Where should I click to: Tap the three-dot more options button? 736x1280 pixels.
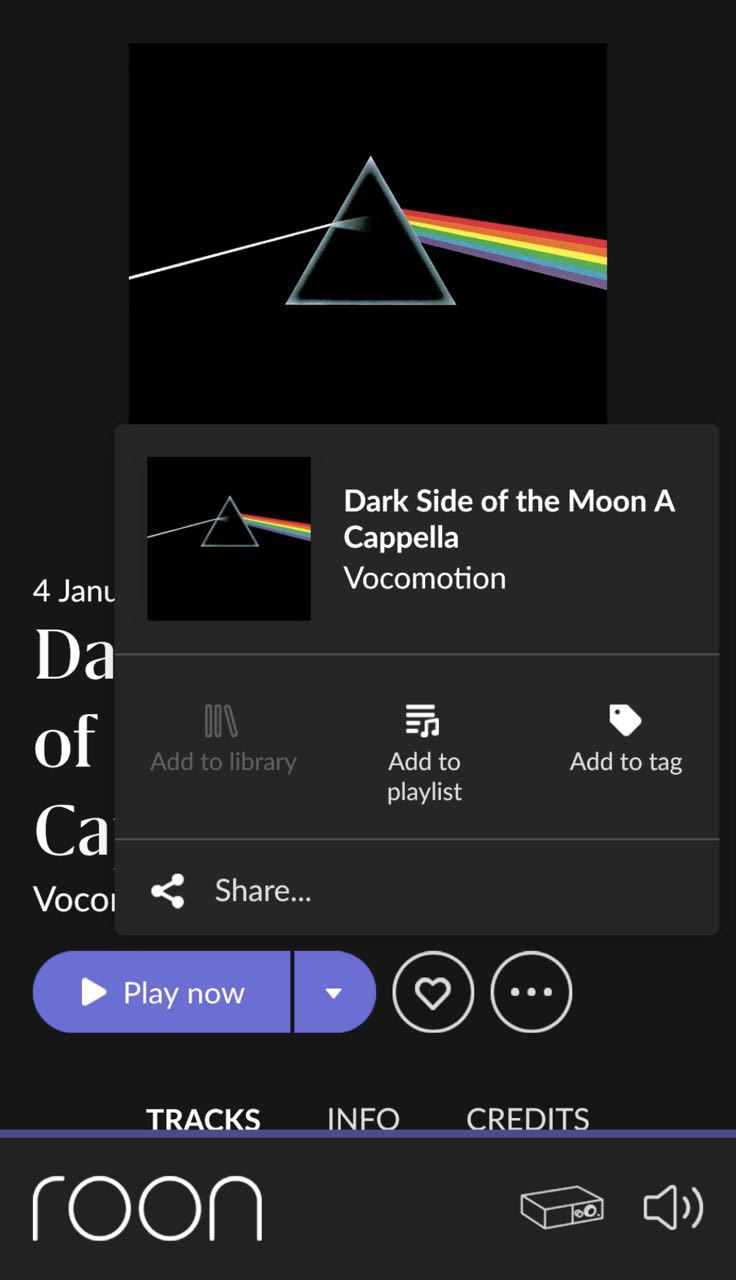[531, 992]
